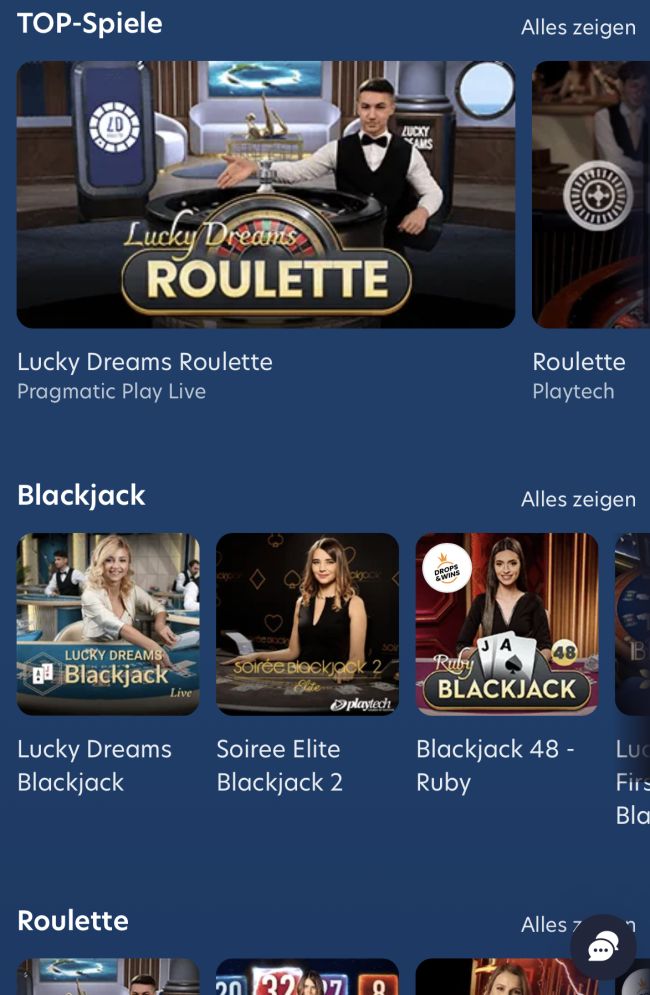Image resolution: width=650 pixels, height=995 pixels.
Task: Open Lucky Dreams Blackjack
Action: [108, 624]
